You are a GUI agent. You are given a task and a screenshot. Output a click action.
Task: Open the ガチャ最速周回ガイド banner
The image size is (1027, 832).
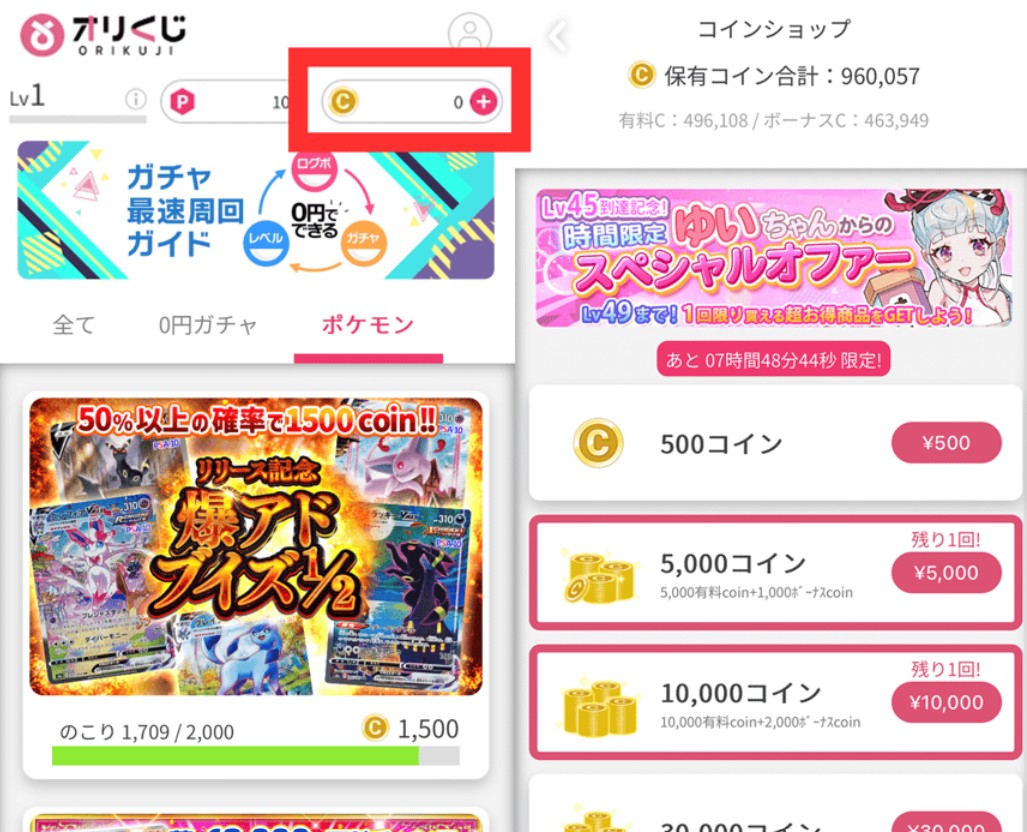click(x=255, y=209)
